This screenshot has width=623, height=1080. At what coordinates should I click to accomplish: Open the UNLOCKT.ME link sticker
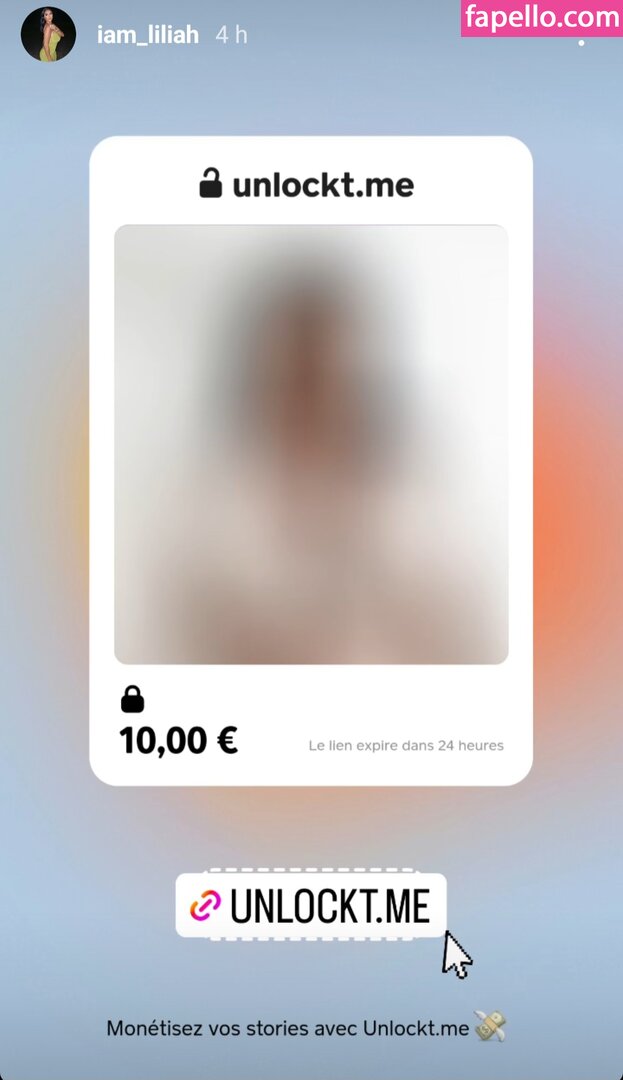pos(311,906)
